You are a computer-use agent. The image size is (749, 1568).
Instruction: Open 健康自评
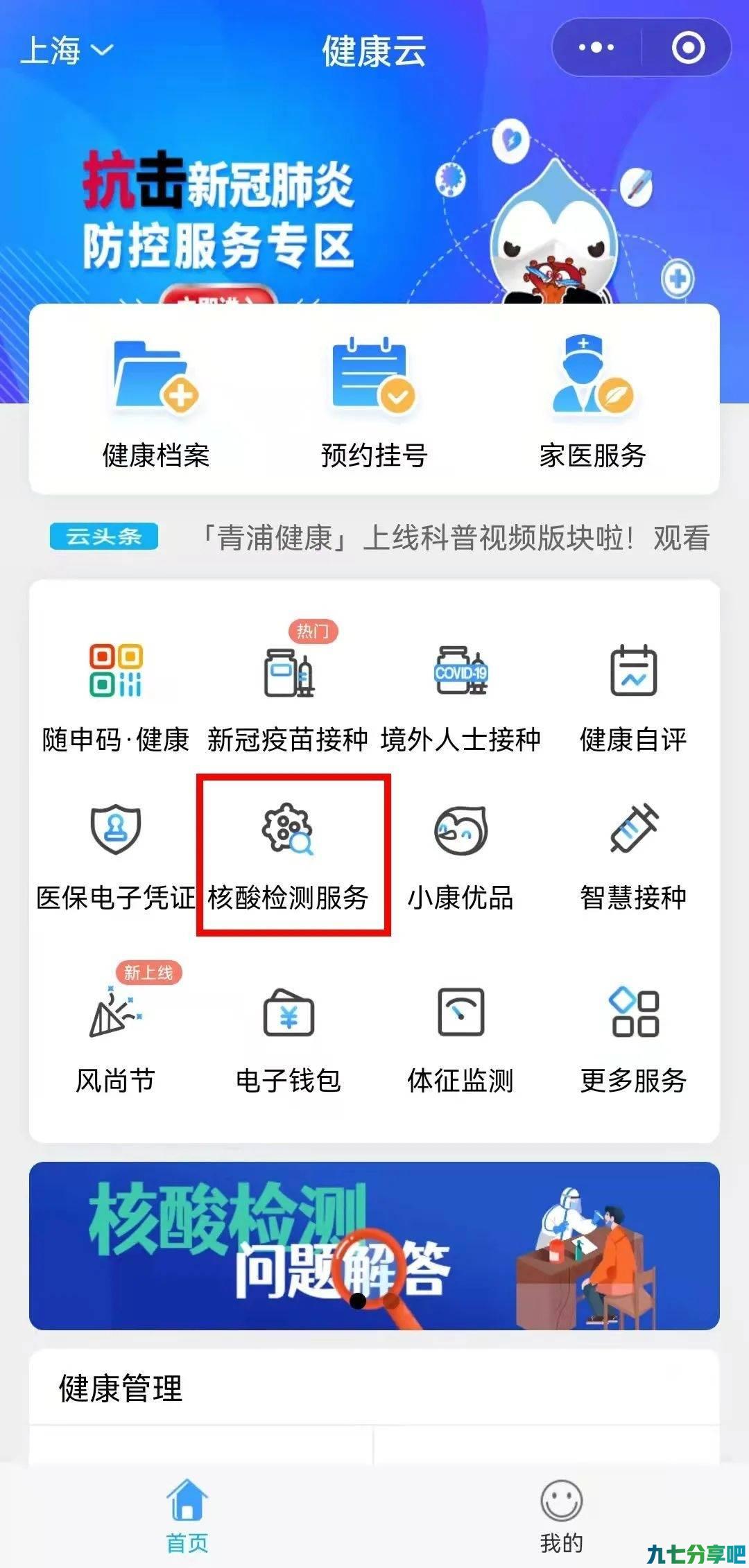633,697
